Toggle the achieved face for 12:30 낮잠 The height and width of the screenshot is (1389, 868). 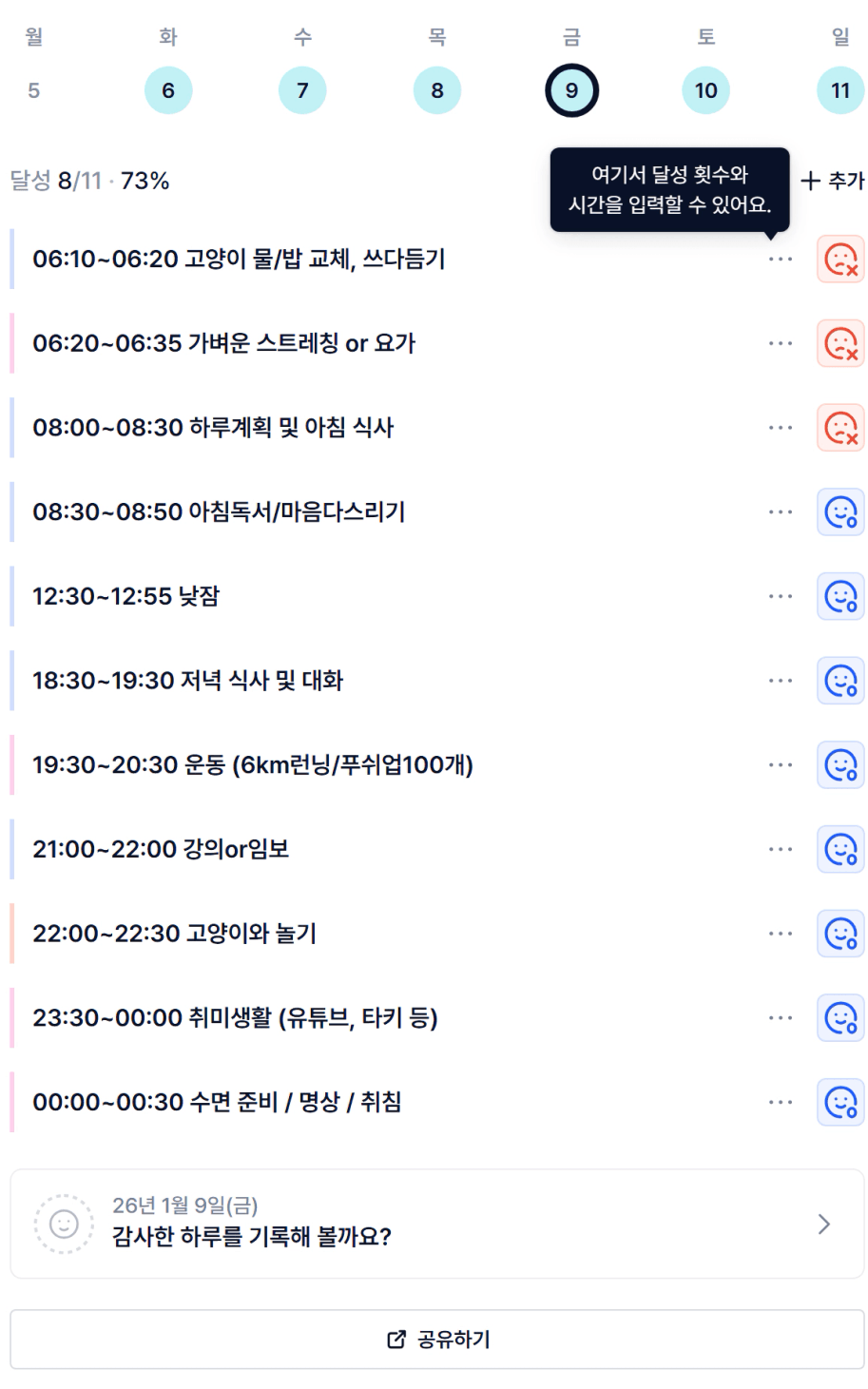click(x=840, y=597)
